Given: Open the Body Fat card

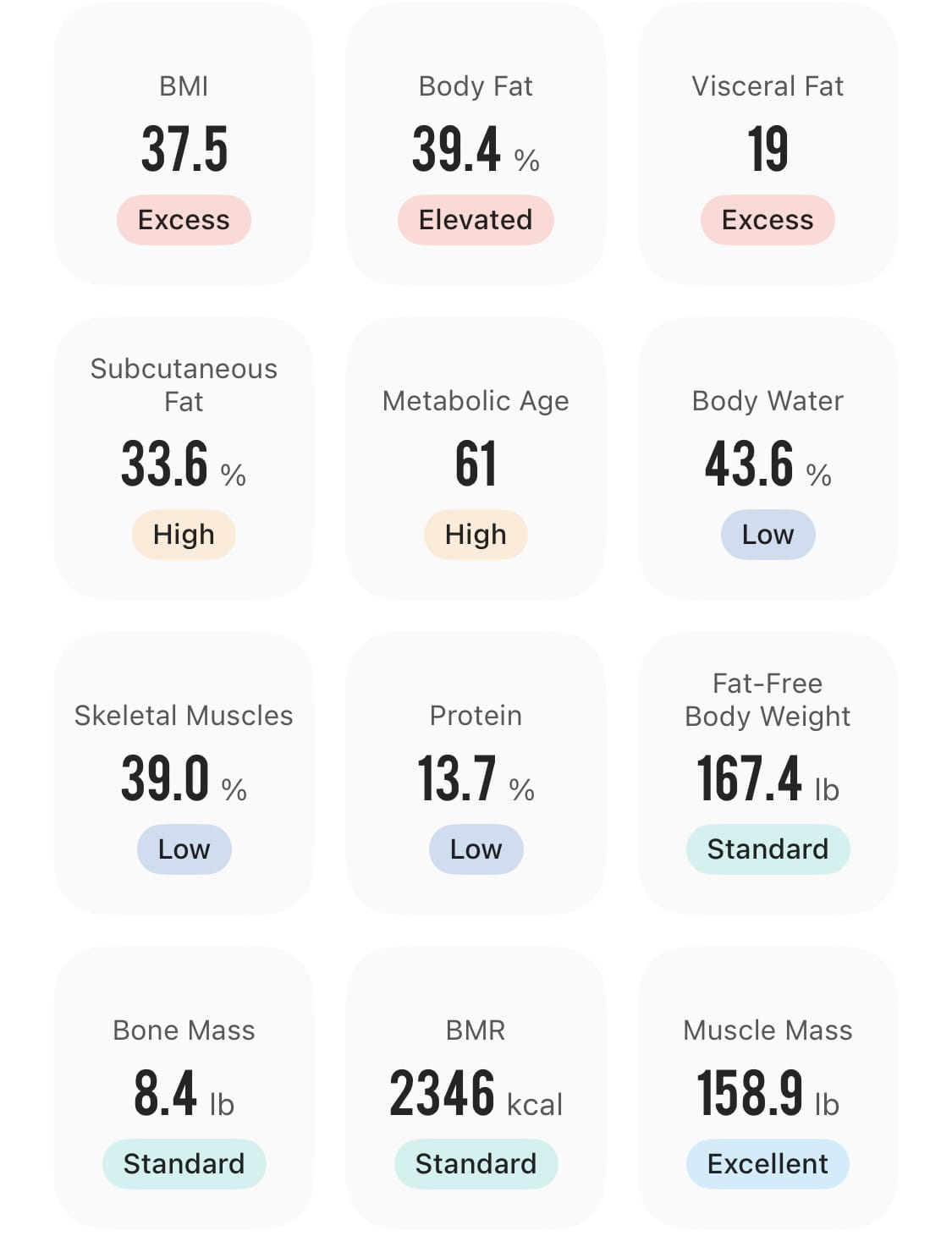Looking at the screenshot, I should click(476, 146).
